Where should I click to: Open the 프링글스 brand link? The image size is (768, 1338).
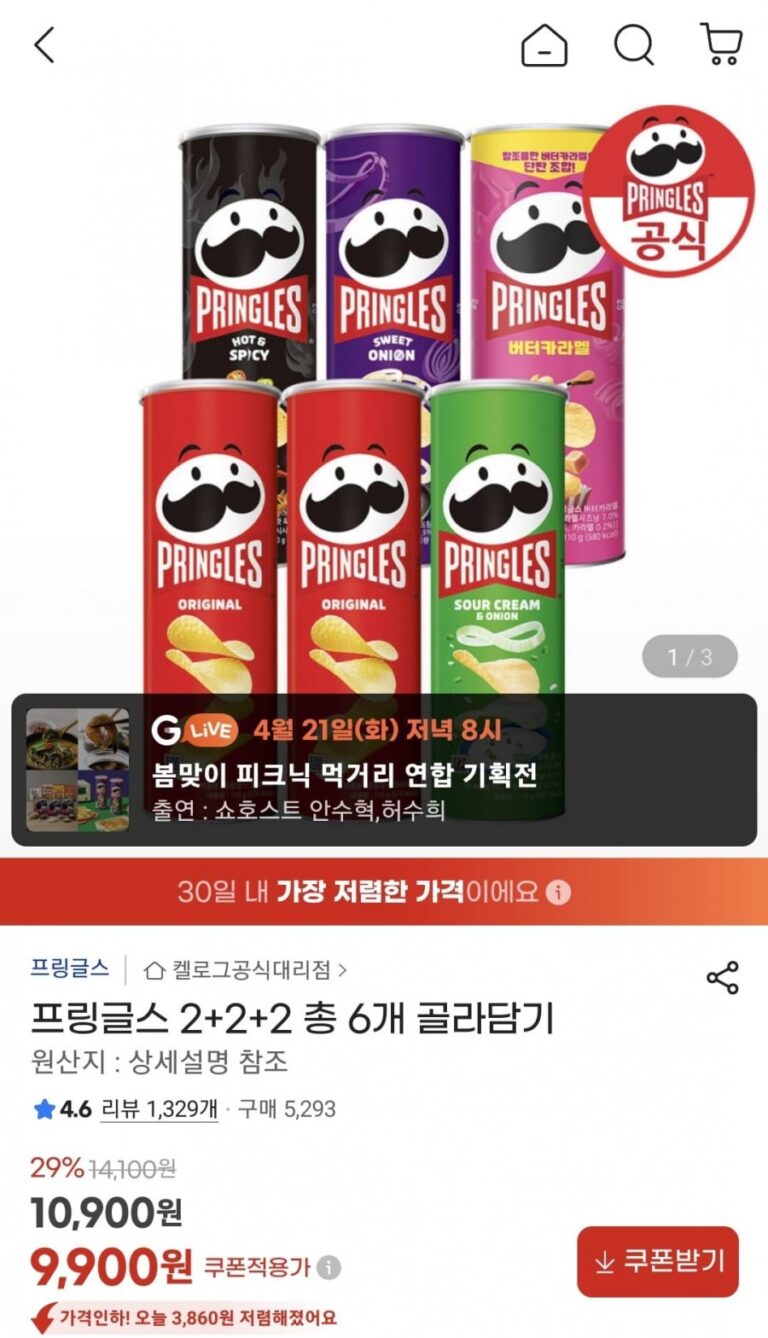pyautogui.click(x=70, y=968)
